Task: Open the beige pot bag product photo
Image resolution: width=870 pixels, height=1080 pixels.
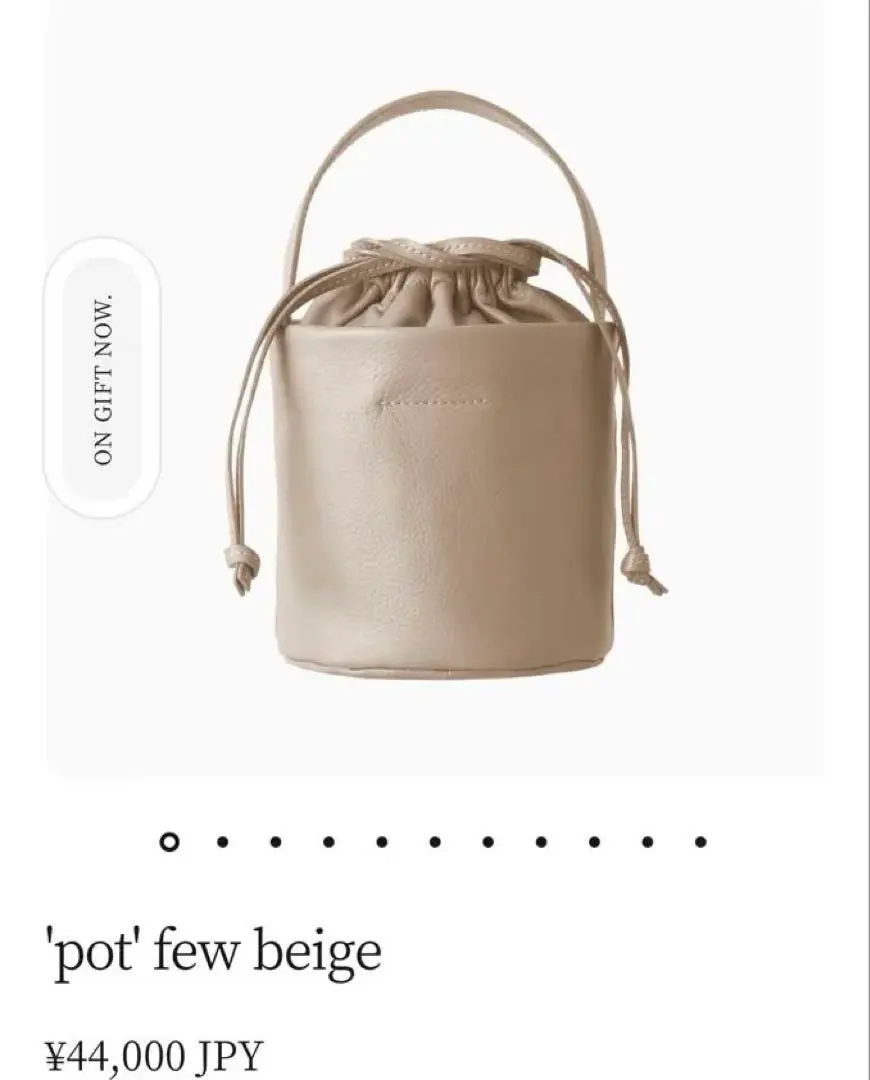Action: pyautogui.click(x=445, y=420)
